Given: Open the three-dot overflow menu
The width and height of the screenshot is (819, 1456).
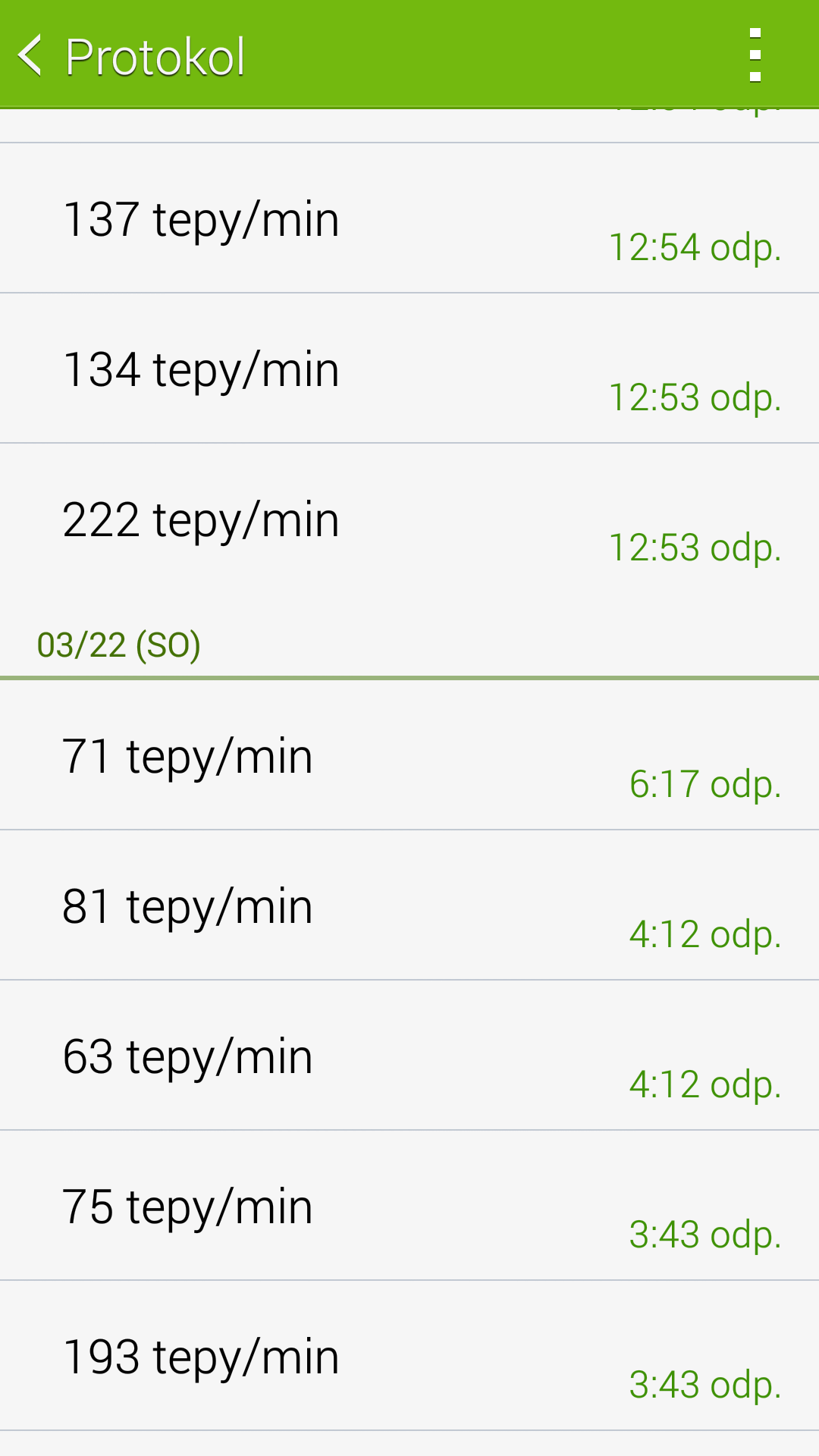Looking at the screenshot, I should [755, 55].
